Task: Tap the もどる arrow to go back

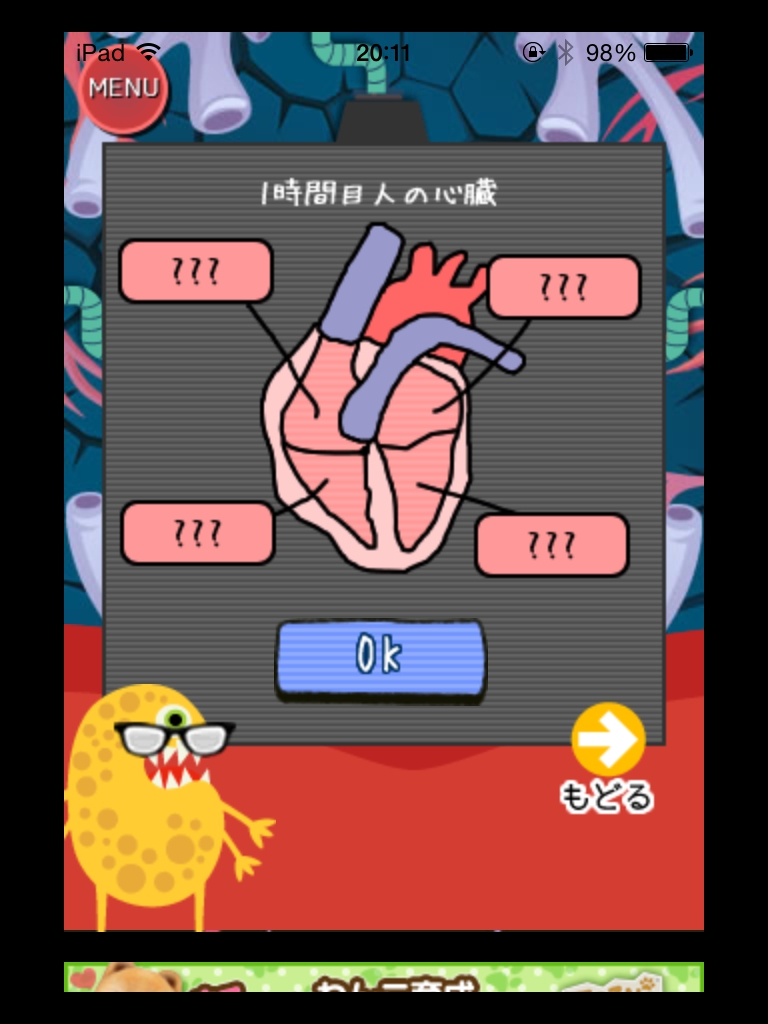Action: 607,742
